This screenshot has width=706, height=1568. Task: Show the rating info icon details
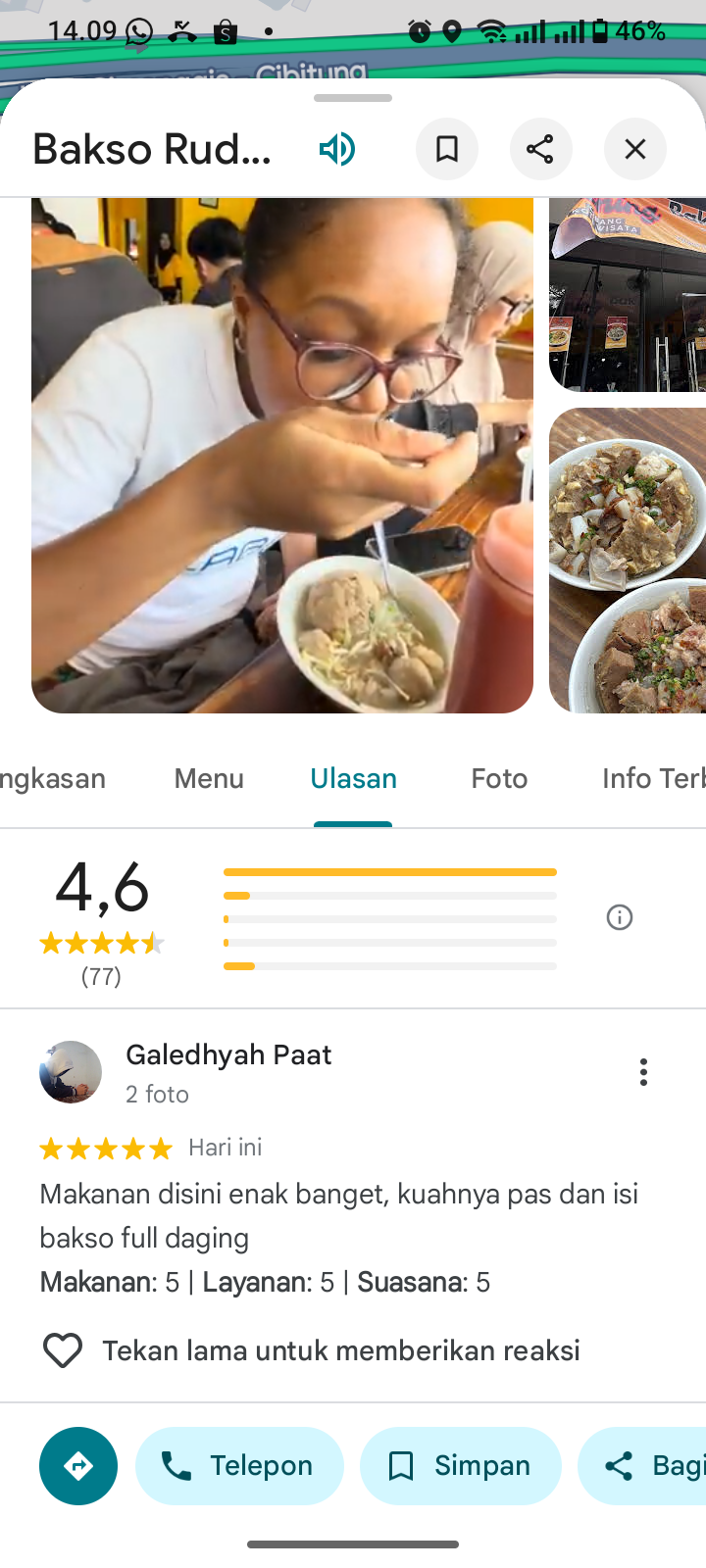(620, 917)
